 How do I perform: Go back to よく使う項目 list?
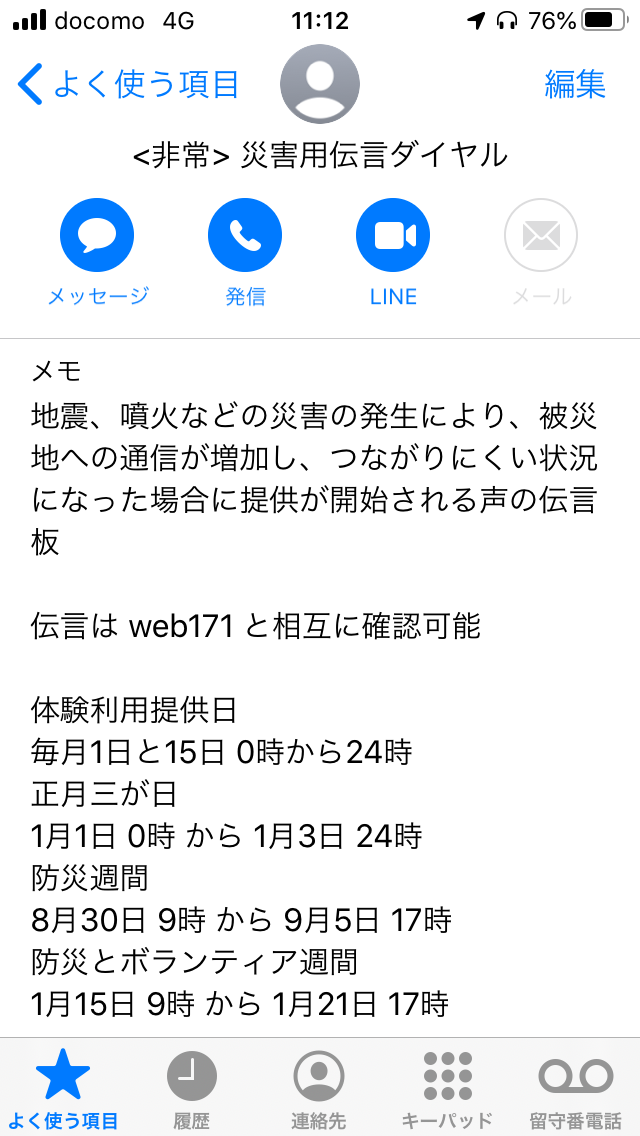(x=128, y=84)
